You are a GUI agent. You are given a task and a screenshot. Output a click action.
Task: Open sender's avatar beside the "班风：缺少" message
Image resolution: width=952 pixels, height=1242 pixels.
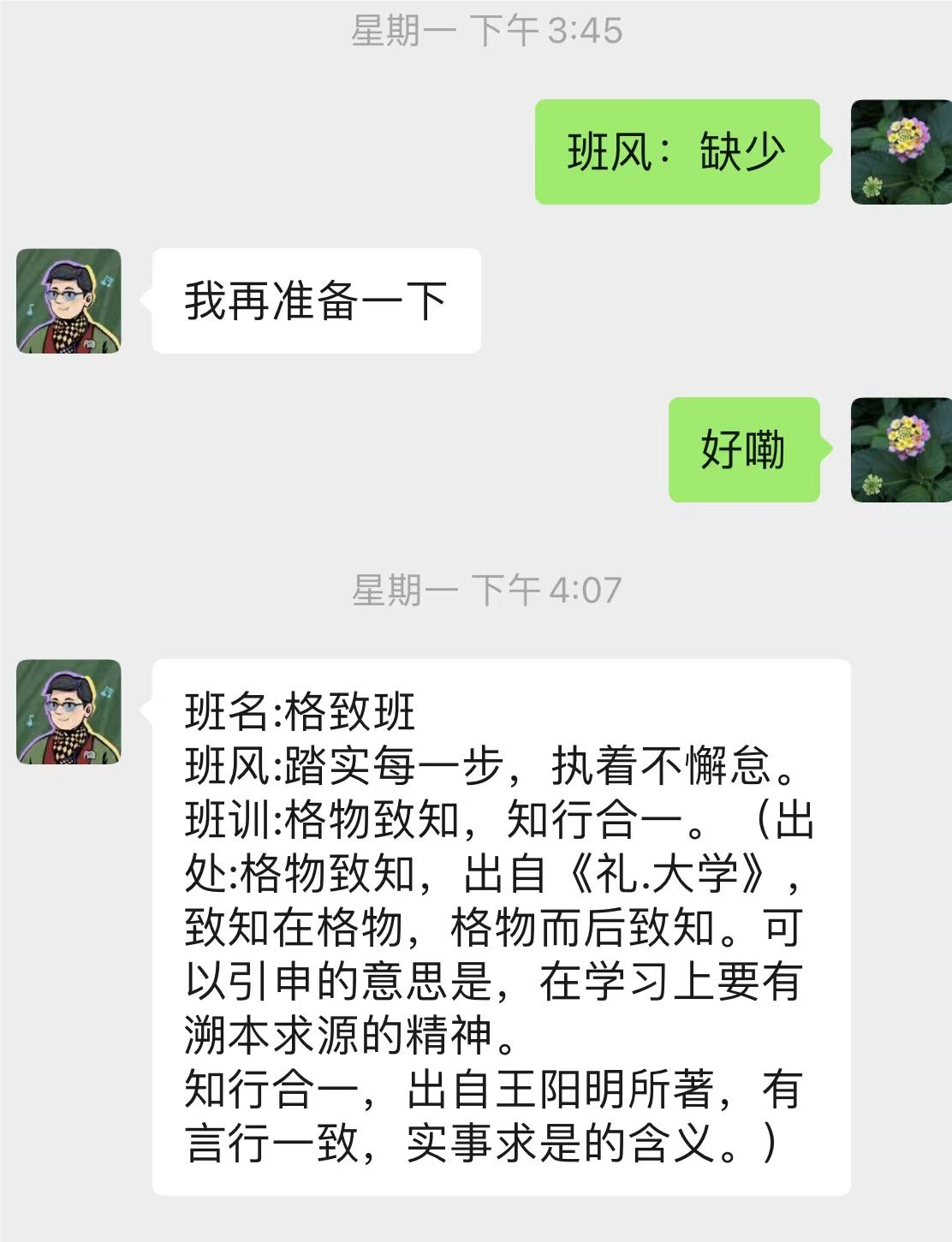tap(901, 152)
